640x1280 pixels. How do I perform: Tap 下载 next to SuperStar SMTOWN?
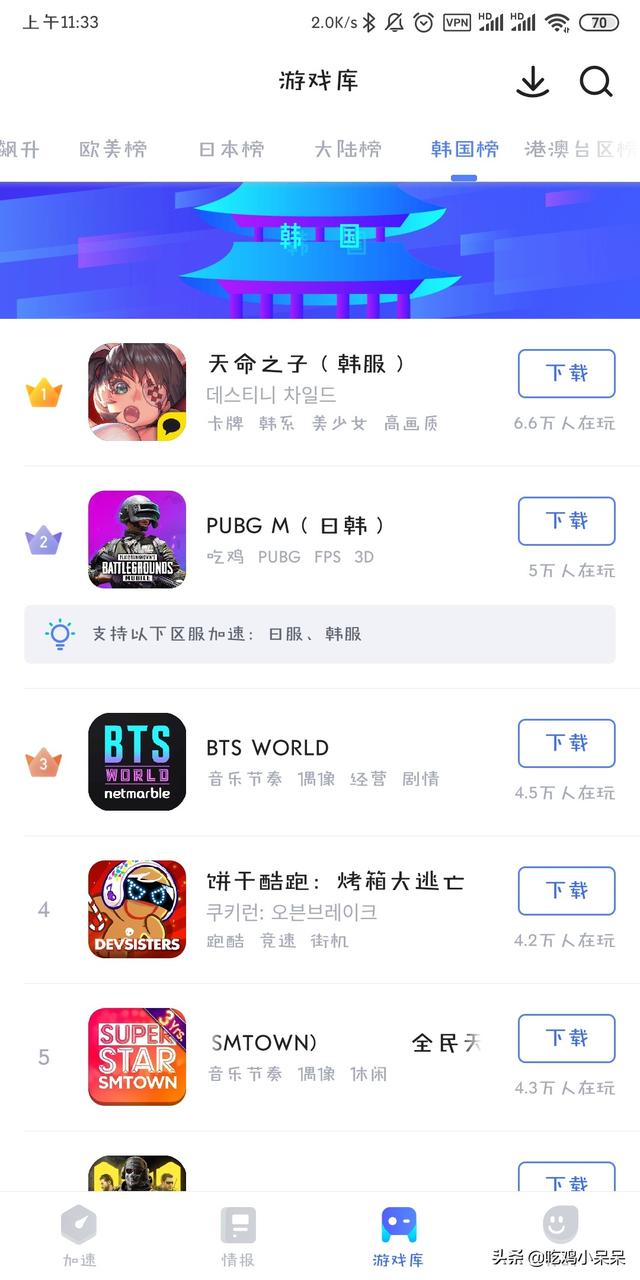tap(566, 1038)
